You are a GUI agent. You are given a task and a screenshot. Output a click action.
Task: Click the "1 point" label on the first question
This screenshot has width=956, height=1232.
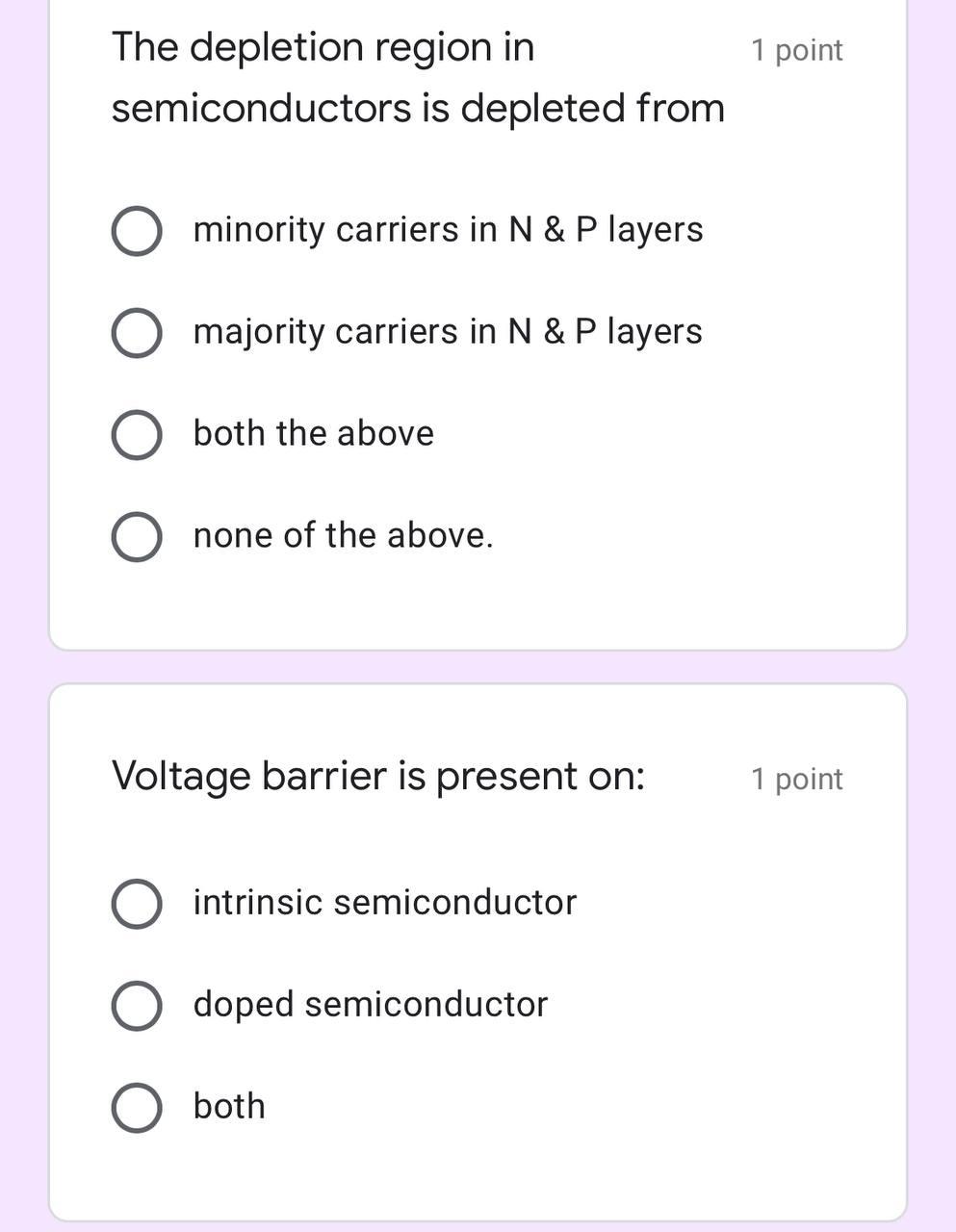[x=797, y=50]
